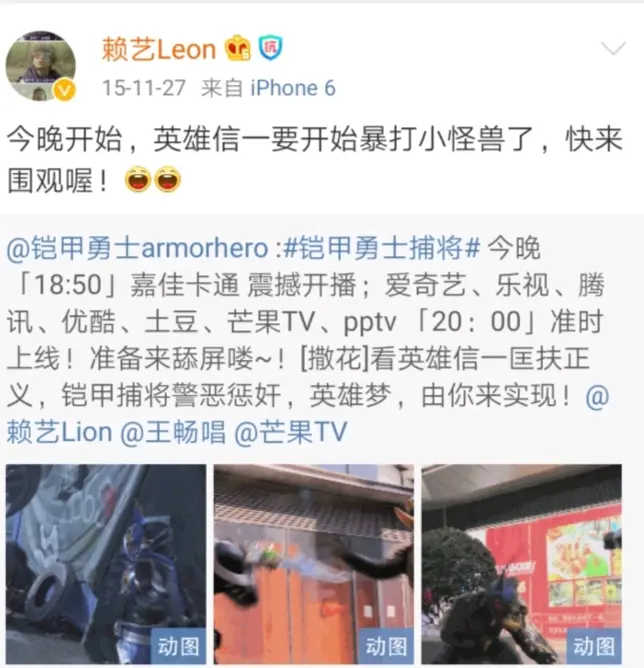The image size is (644, 668).
Task: Tap the username 赖艺Leon
Action: (158, 47)
